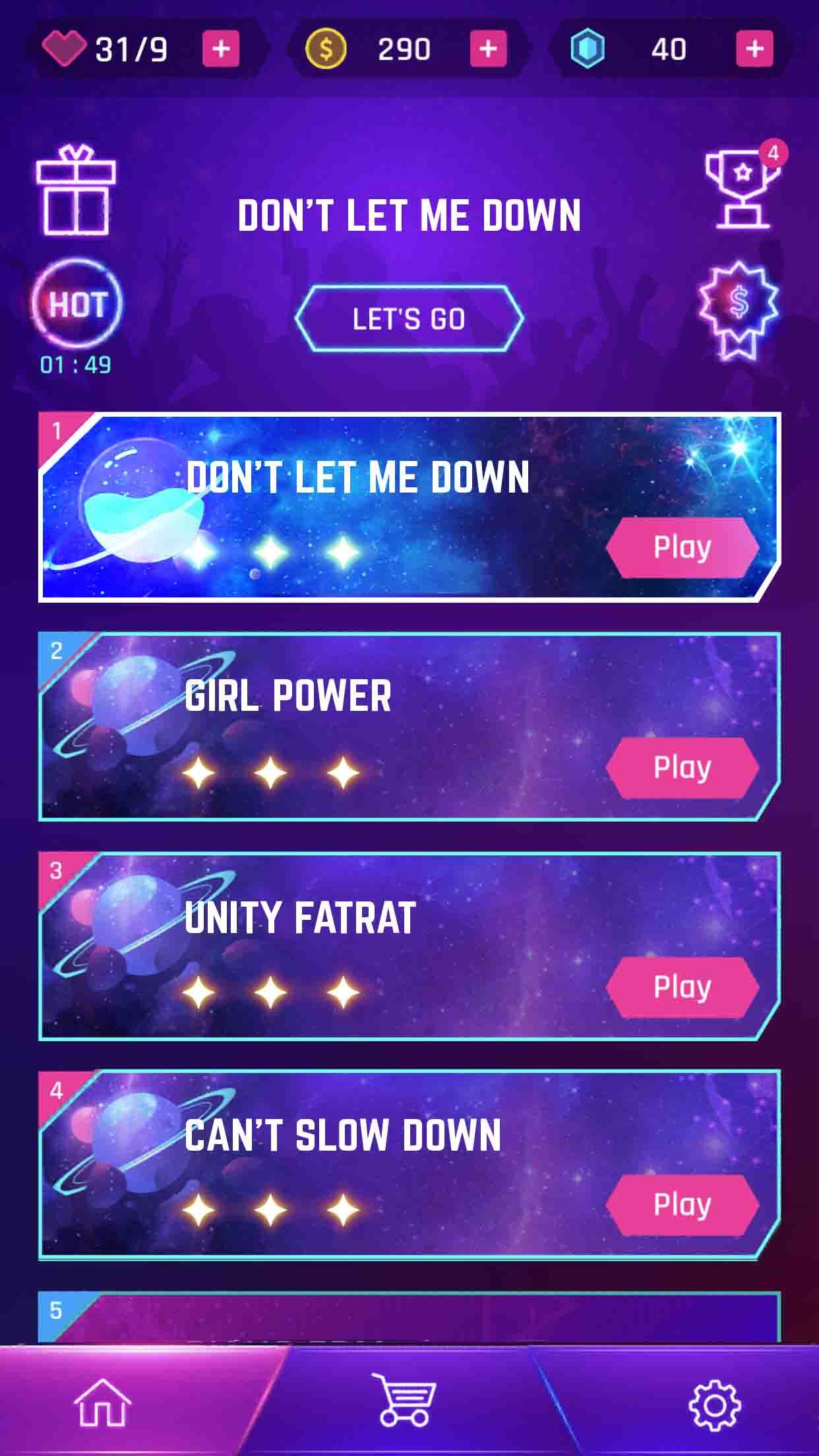Open the HOT songs badge
This screenshot has height=1456, width=819.
(76, 305)
